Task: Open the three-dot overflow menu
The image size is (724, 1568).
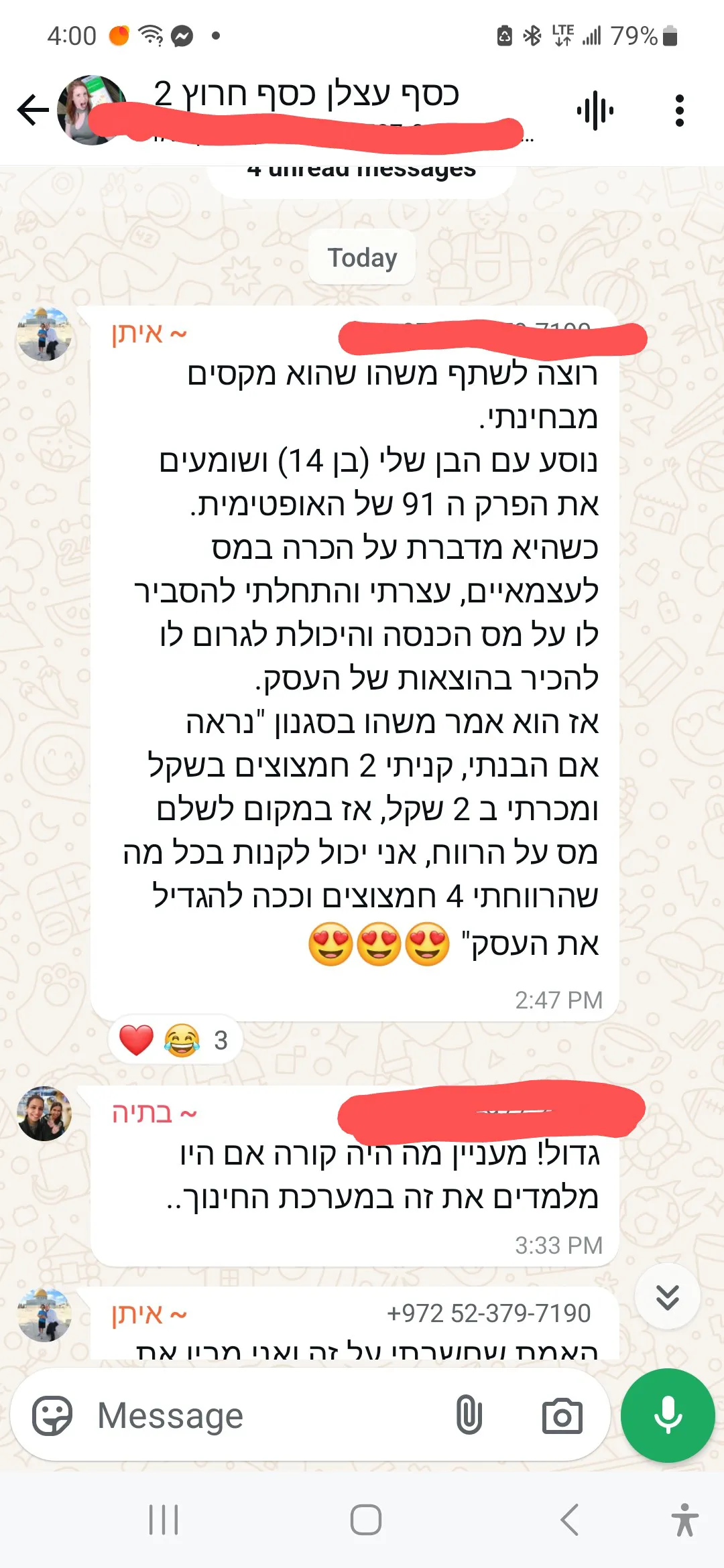Action: 680,111
